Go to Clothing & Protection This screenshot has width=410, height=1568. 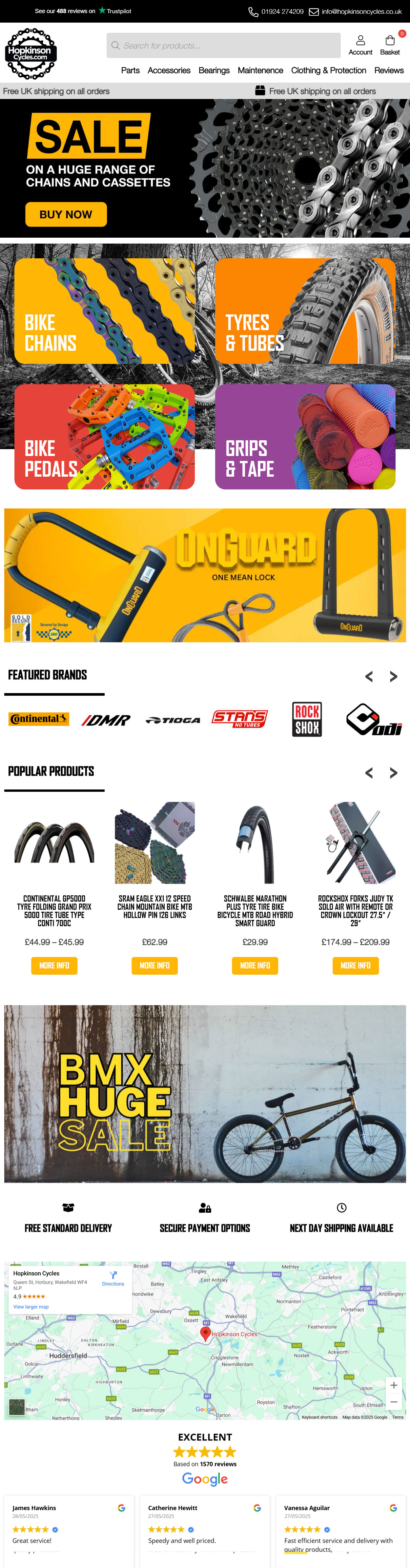click(x=328, y=70)
